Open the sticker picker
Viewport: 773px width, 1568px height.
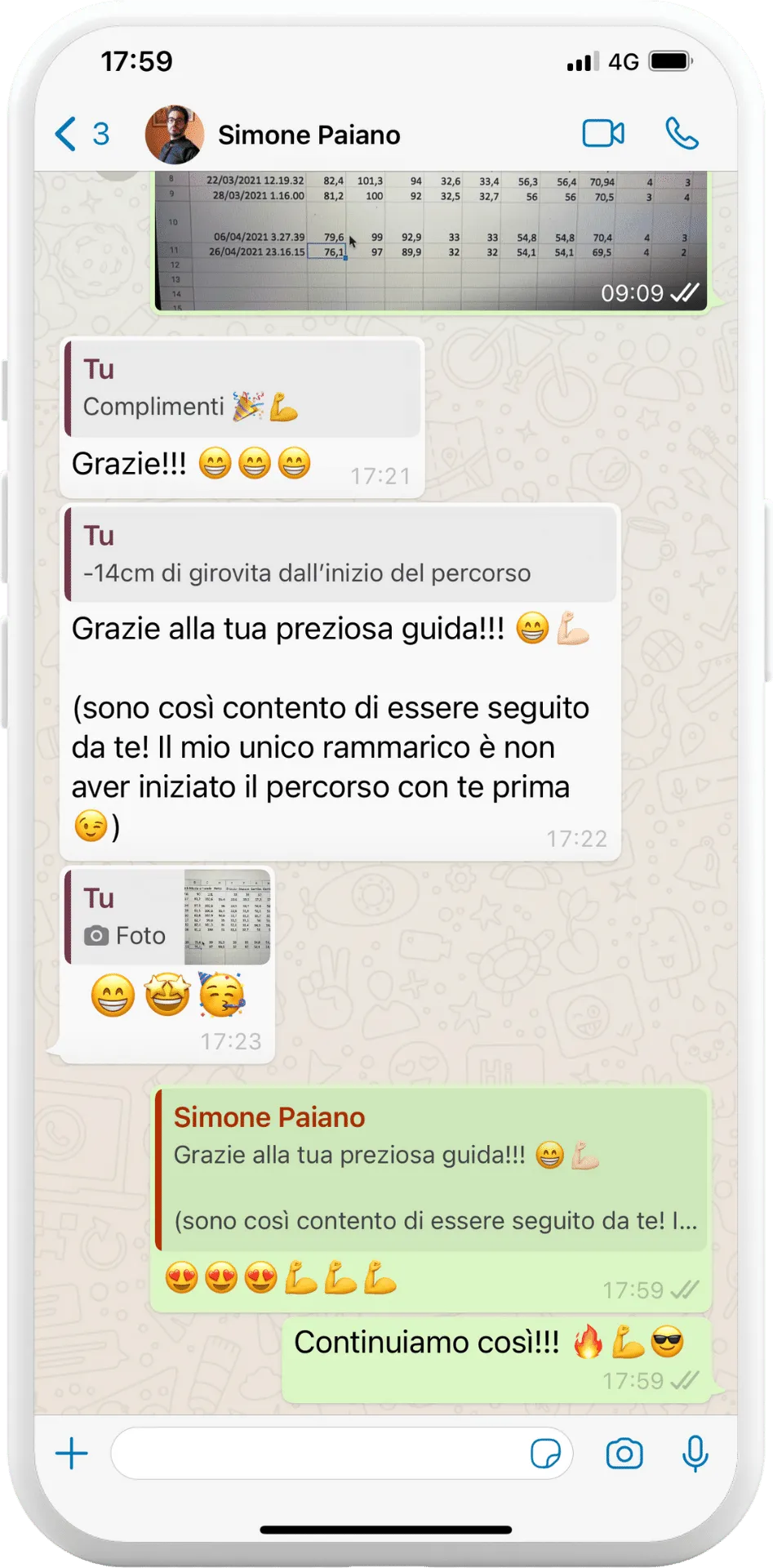coord(545,1454)
